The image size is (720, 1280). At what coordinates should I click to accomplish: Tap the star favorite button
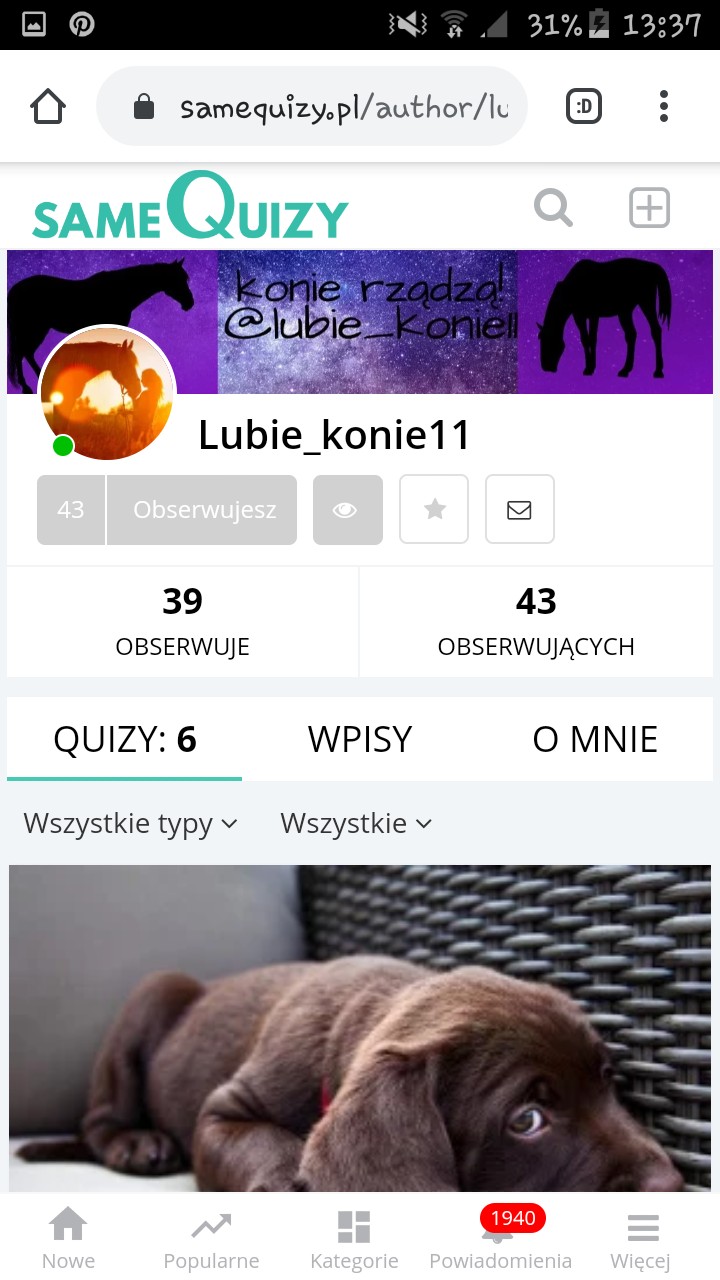point(434,510)
